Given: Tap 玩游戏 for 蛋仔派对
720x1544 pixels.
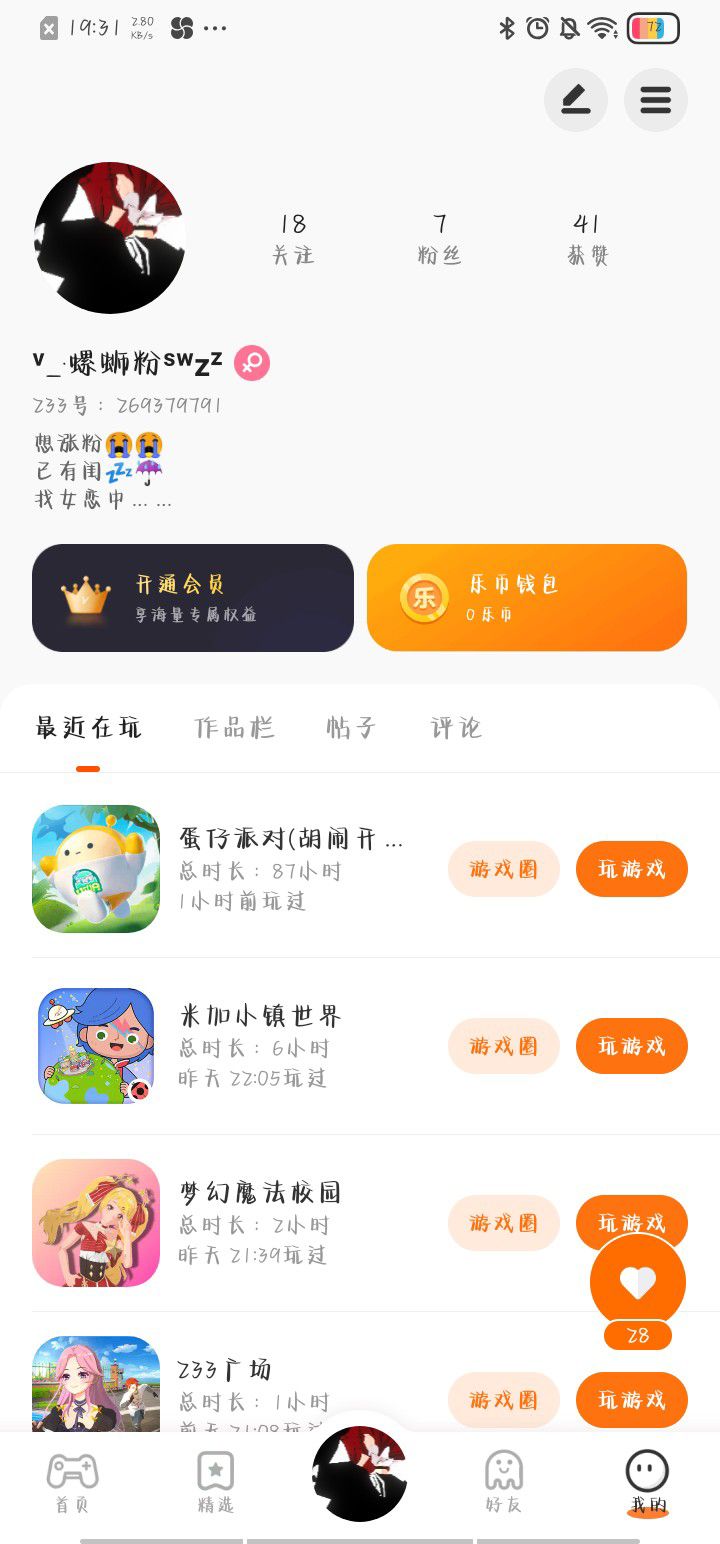Looking at the screenshot, I should tap(631, 869).
